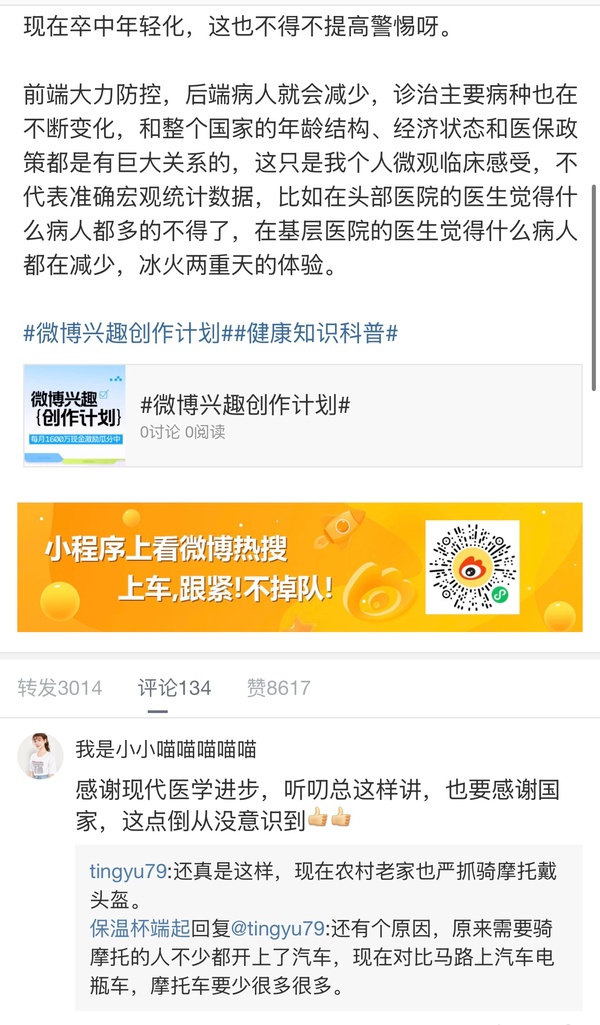Open the 小程序上看微博热搜 banner
Screen dimensions: 600x1025
[x=299, y=567]
